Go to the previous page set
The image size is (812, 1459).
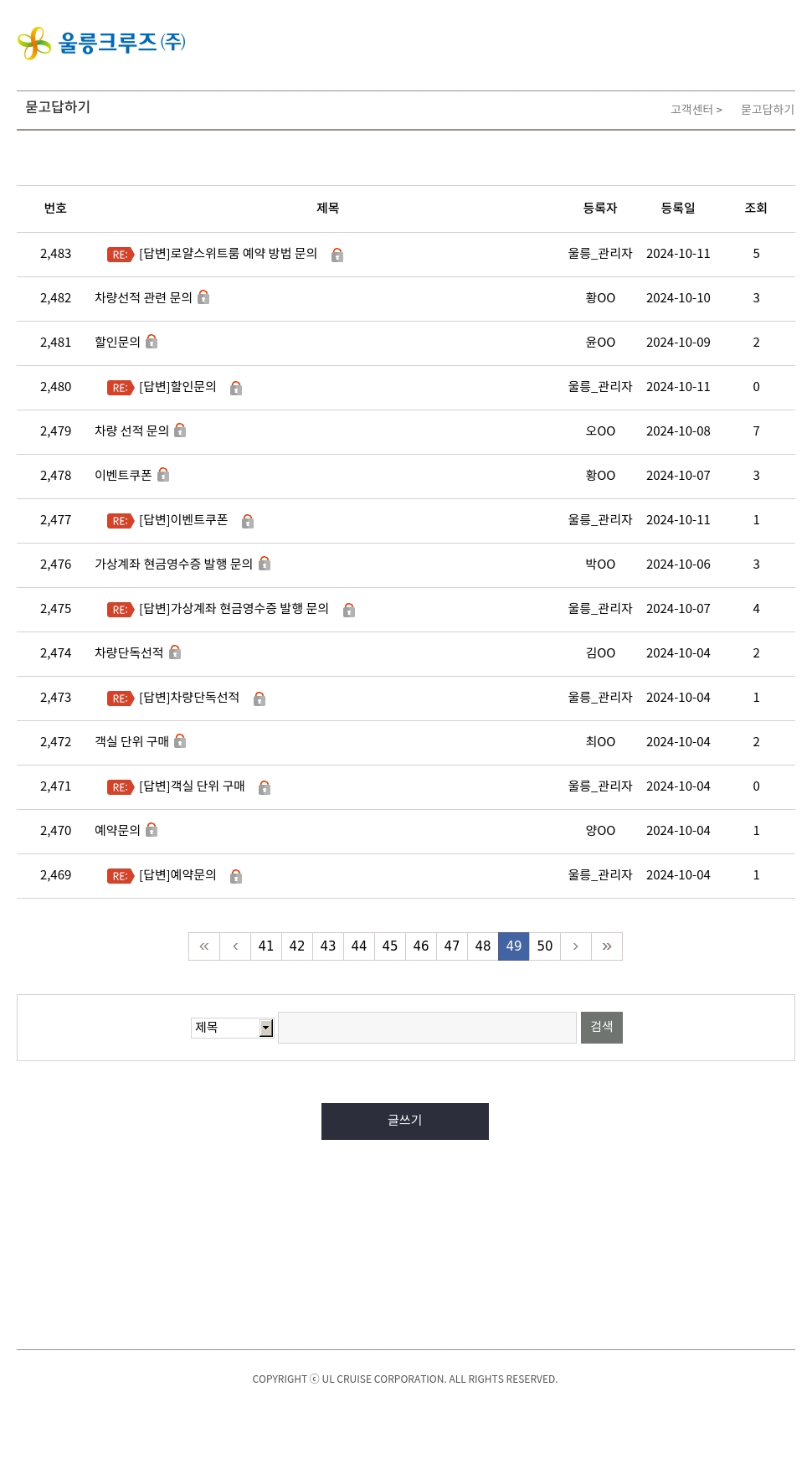click(235, 946)
